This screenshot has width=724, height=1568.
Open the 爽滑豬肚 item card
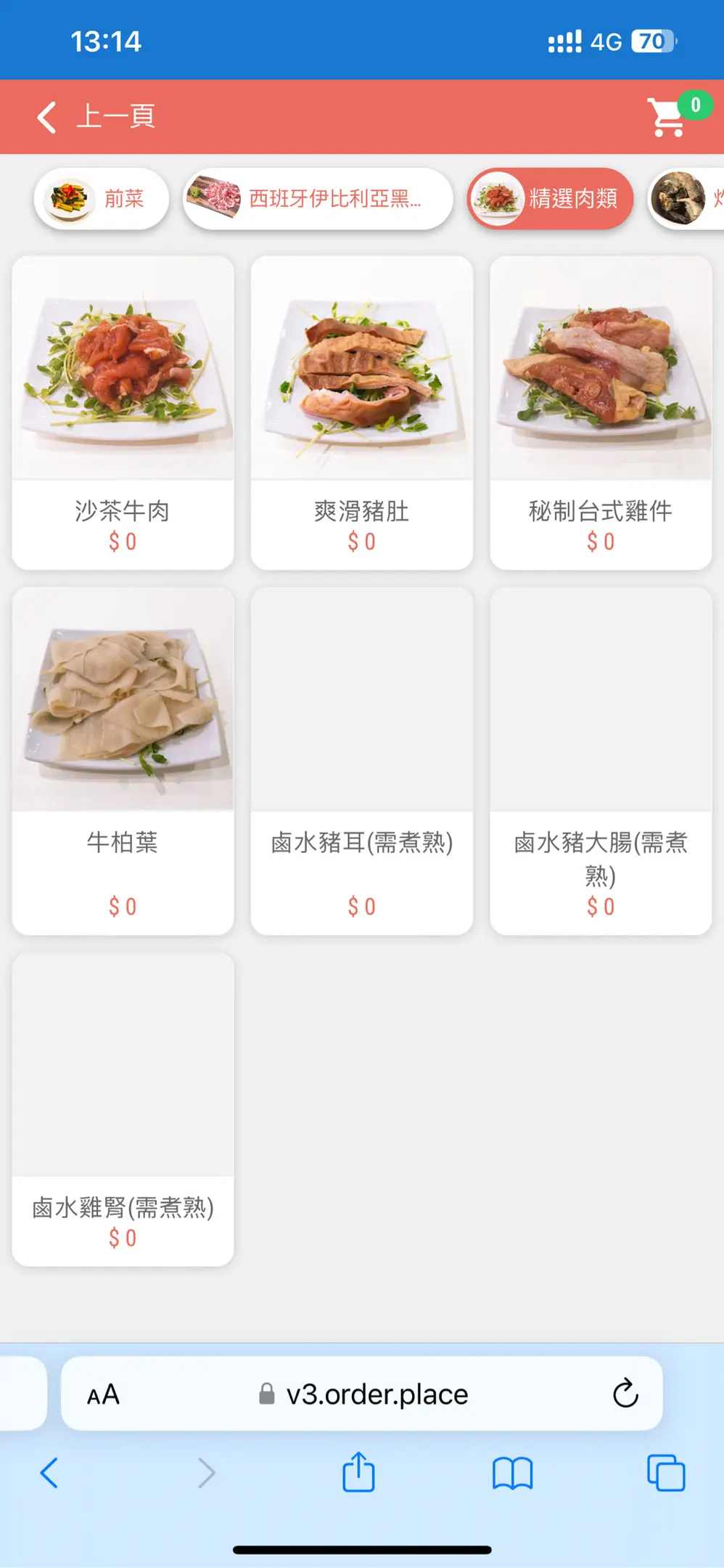point(361,412)
